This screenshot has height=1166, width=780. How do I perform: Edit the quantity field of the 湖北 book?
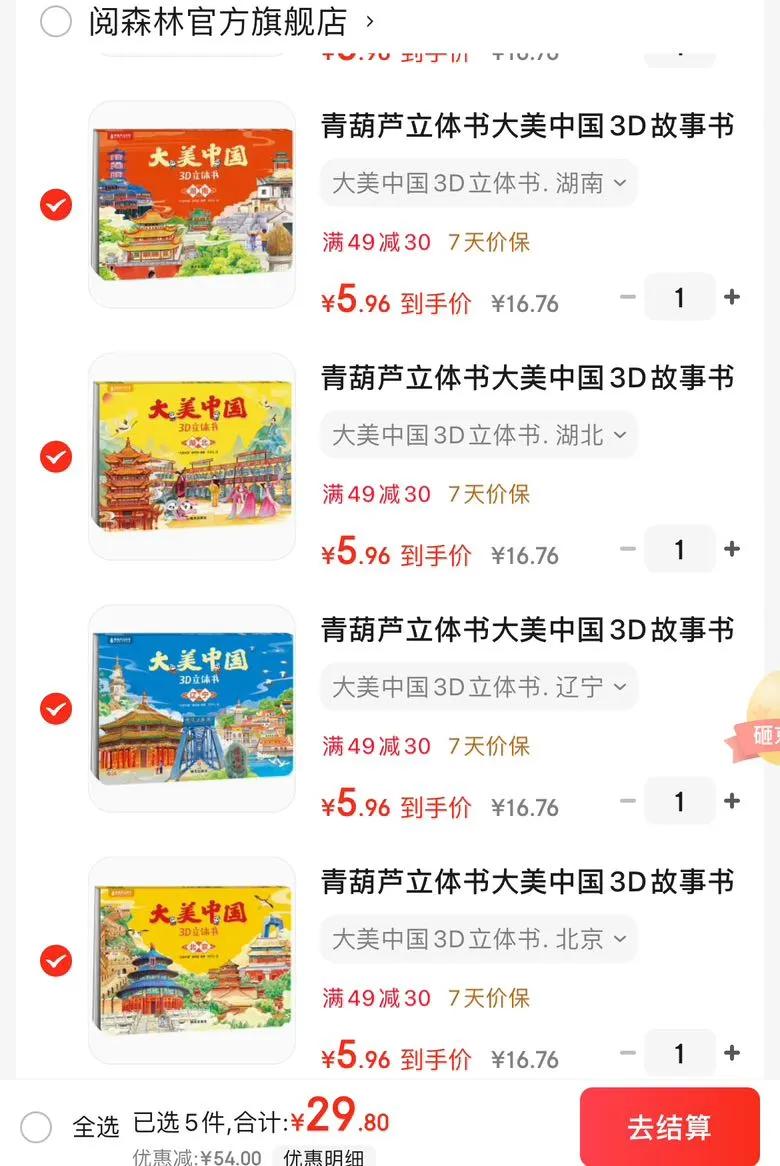(679, 549)
